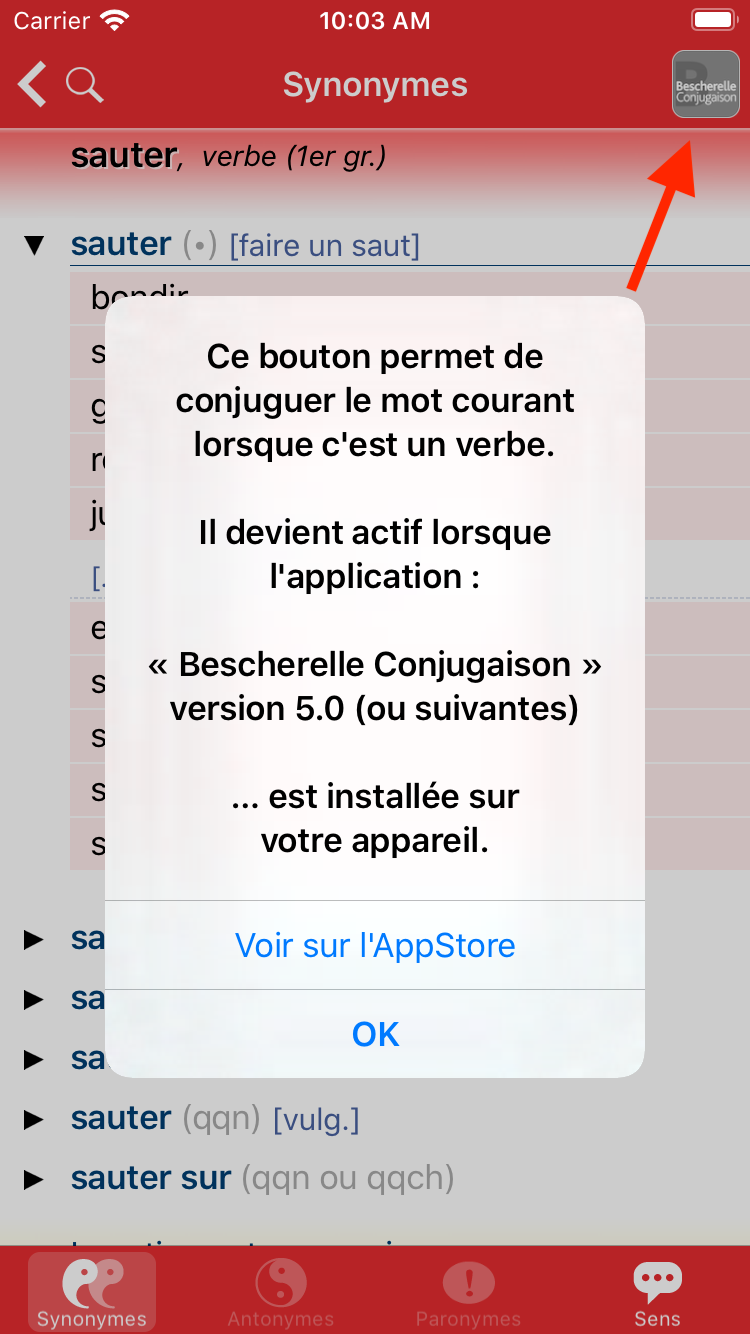Open the search magnifier
The height and width of the screenshot is (1334, 750).
85,84
